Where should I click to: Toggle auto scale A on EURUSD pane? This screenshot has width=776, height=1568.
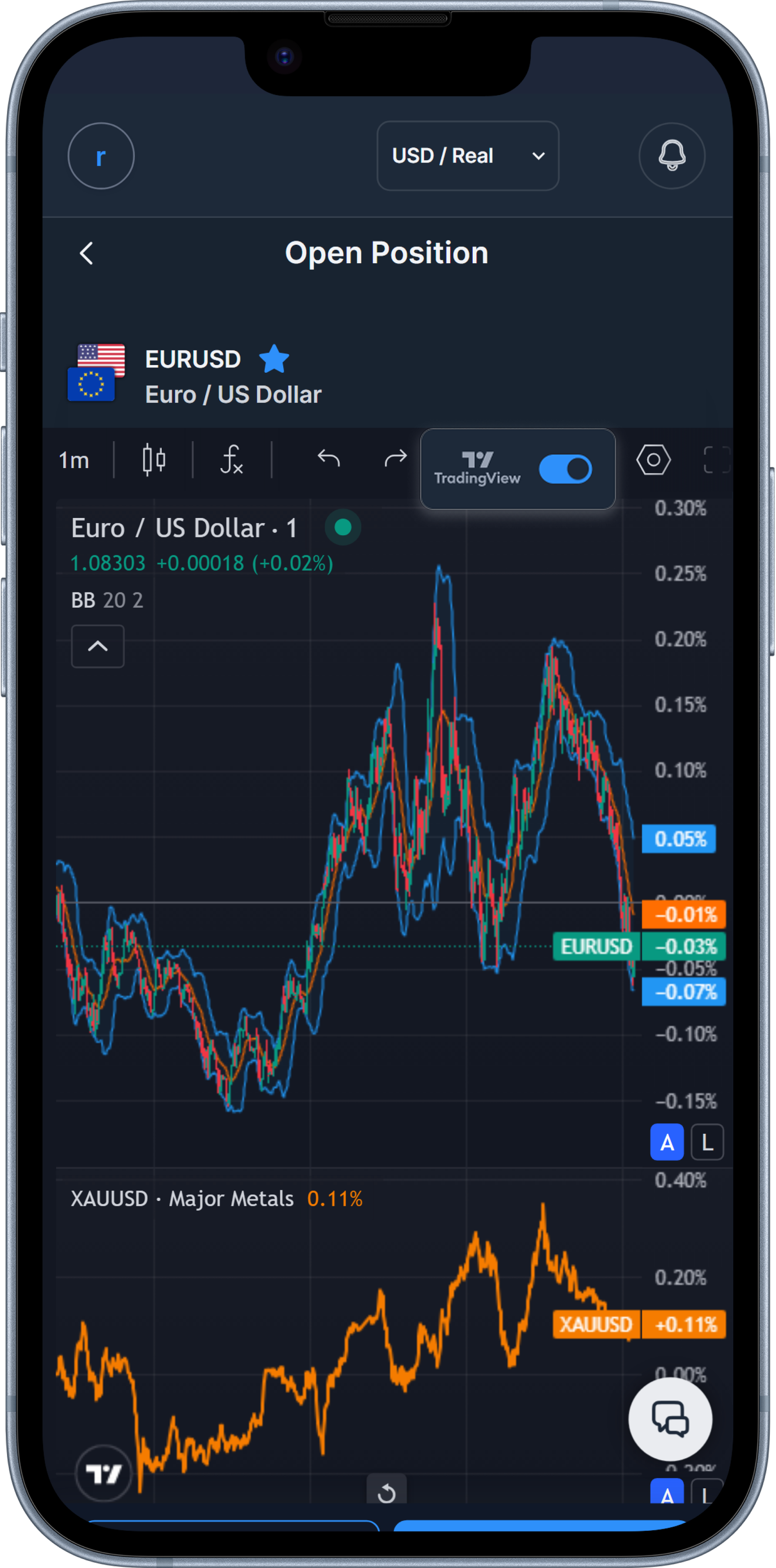coord(667,1143)
